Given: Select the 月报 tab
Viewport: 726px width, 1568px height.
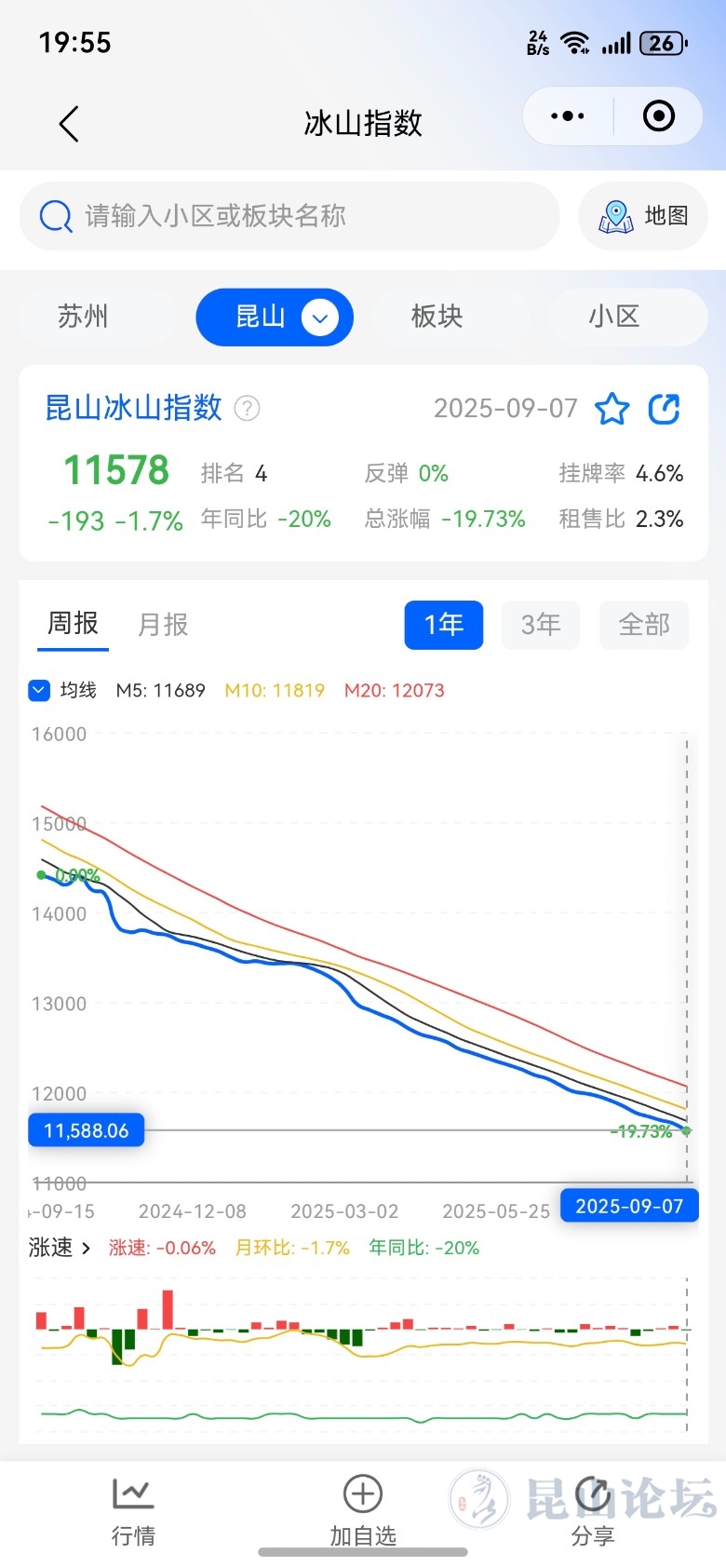Looking at the screenshot, I should [163, 625].
